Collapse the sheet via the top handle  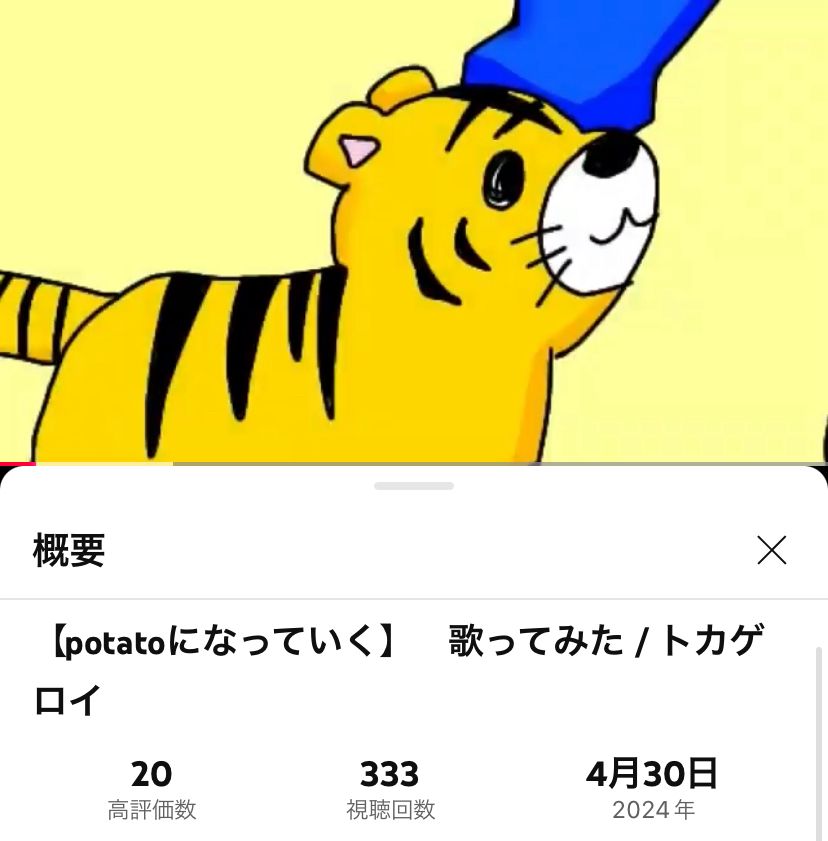tap(413, 487)
